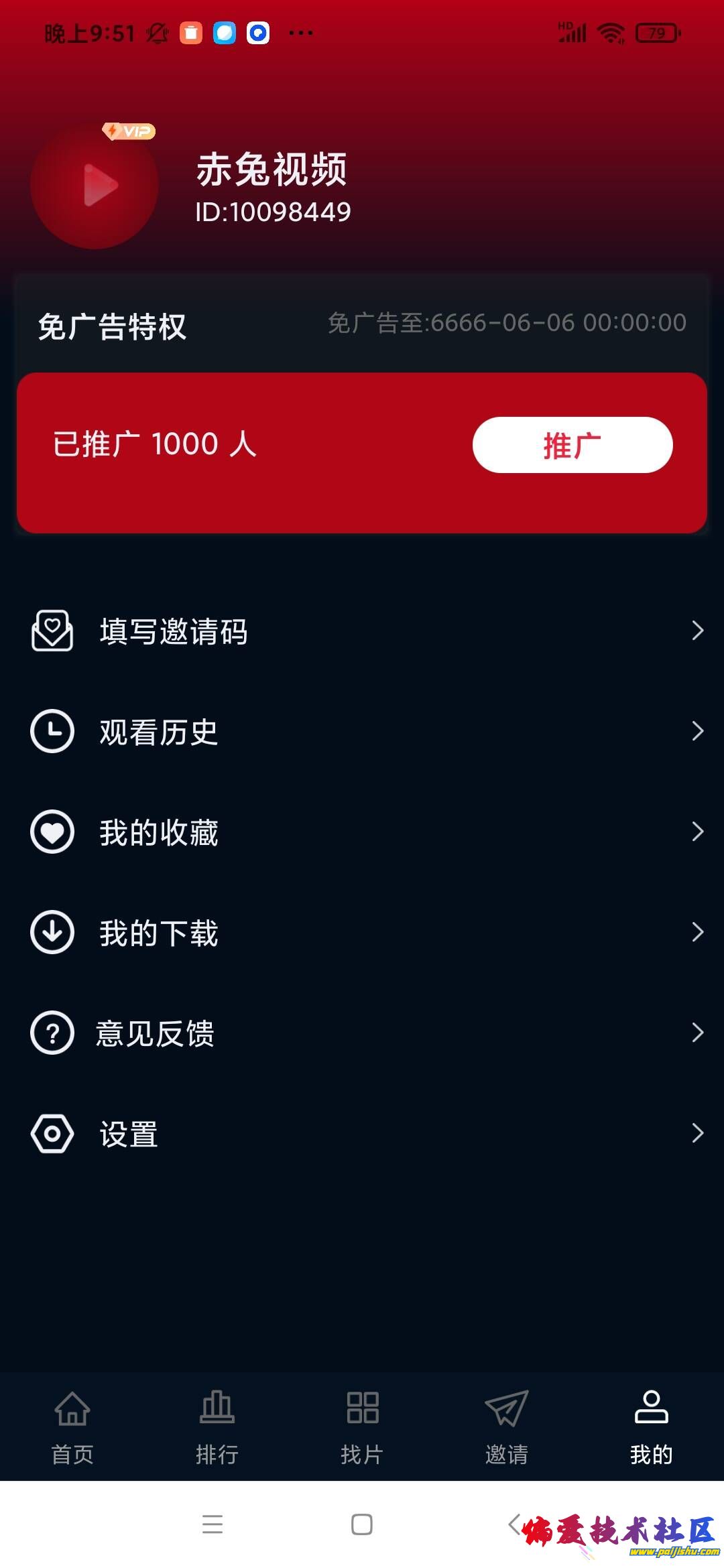Screen dimensions: 724x1568
Task: Select the 我的收藏 heart icon
Action: [52, 832]
